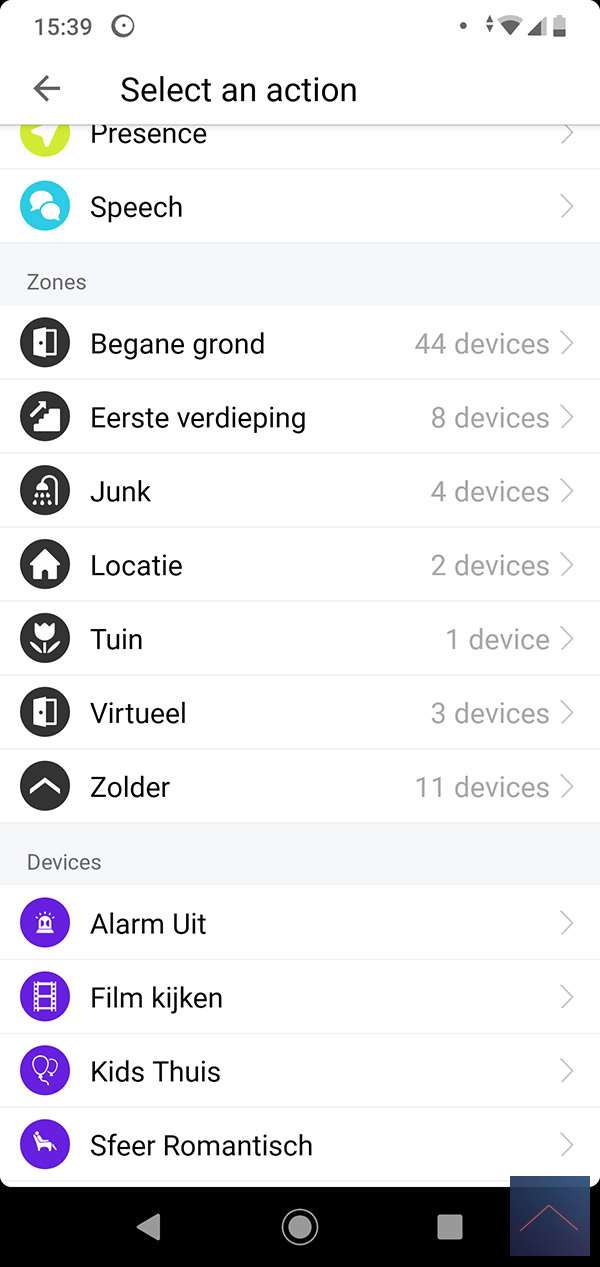
Task: Go back from Select an action
Action: coord(47,89)
